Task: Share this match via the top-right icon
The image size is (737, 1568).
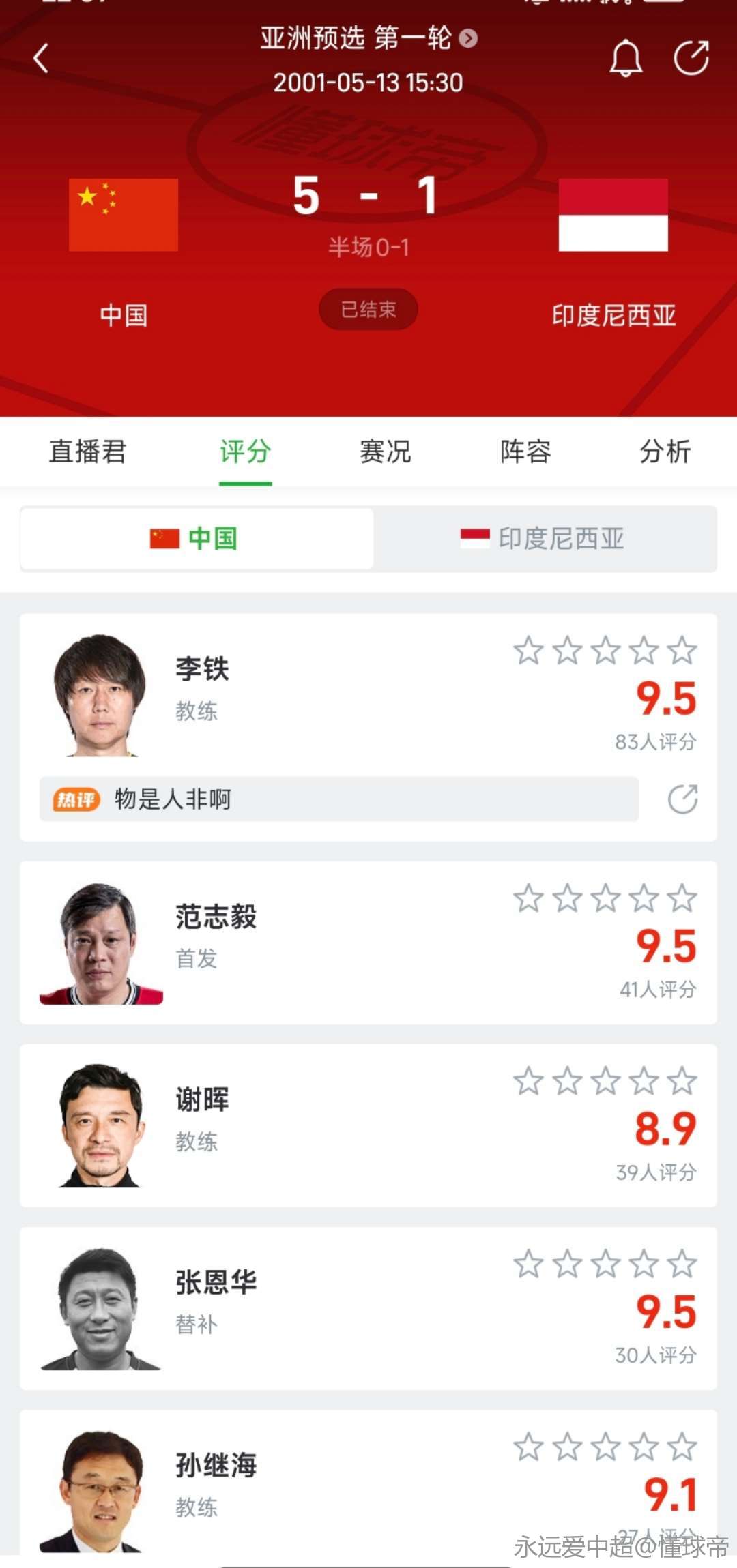Action: [691, 58]
